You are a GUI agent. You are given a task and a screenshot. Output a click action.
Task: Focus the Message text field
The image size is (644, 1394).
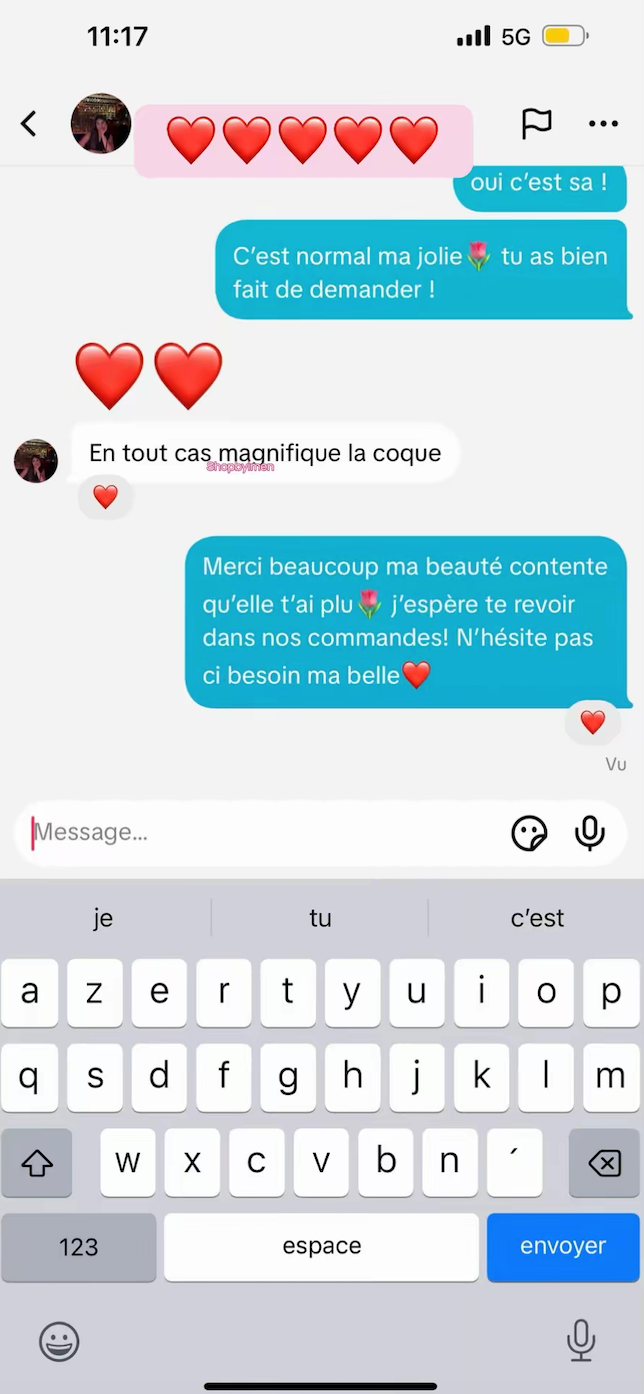click(260, 832)
